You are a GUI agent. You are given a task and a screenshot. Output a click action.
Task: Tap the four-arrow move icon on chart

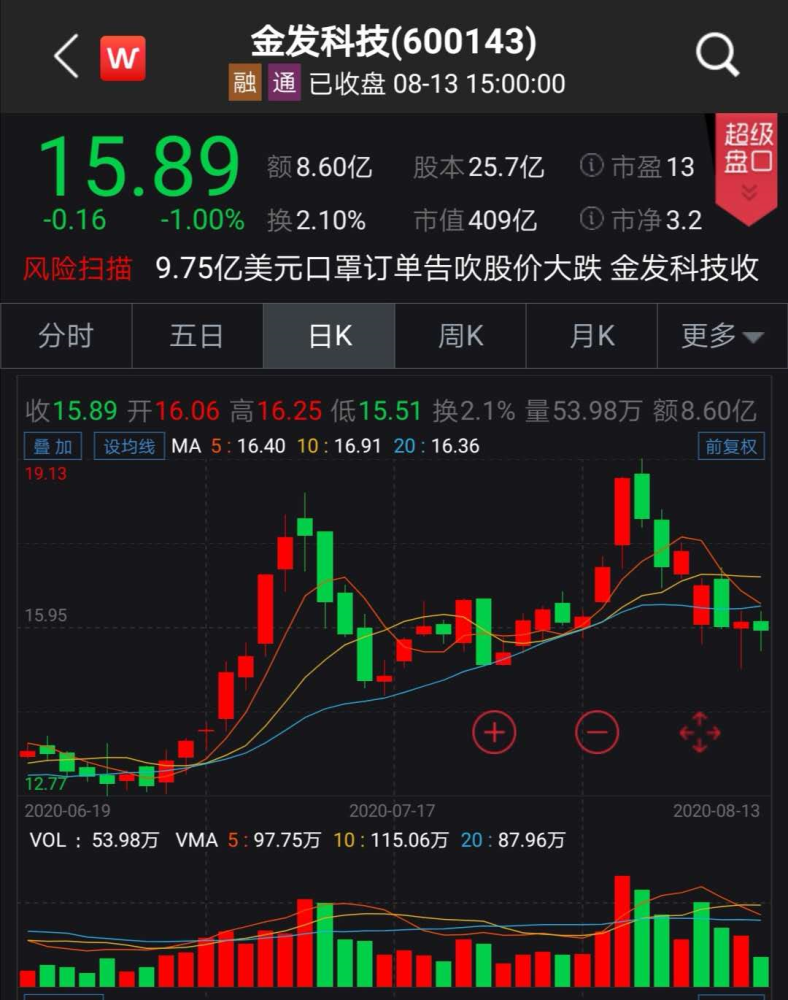tap(700, 733)
